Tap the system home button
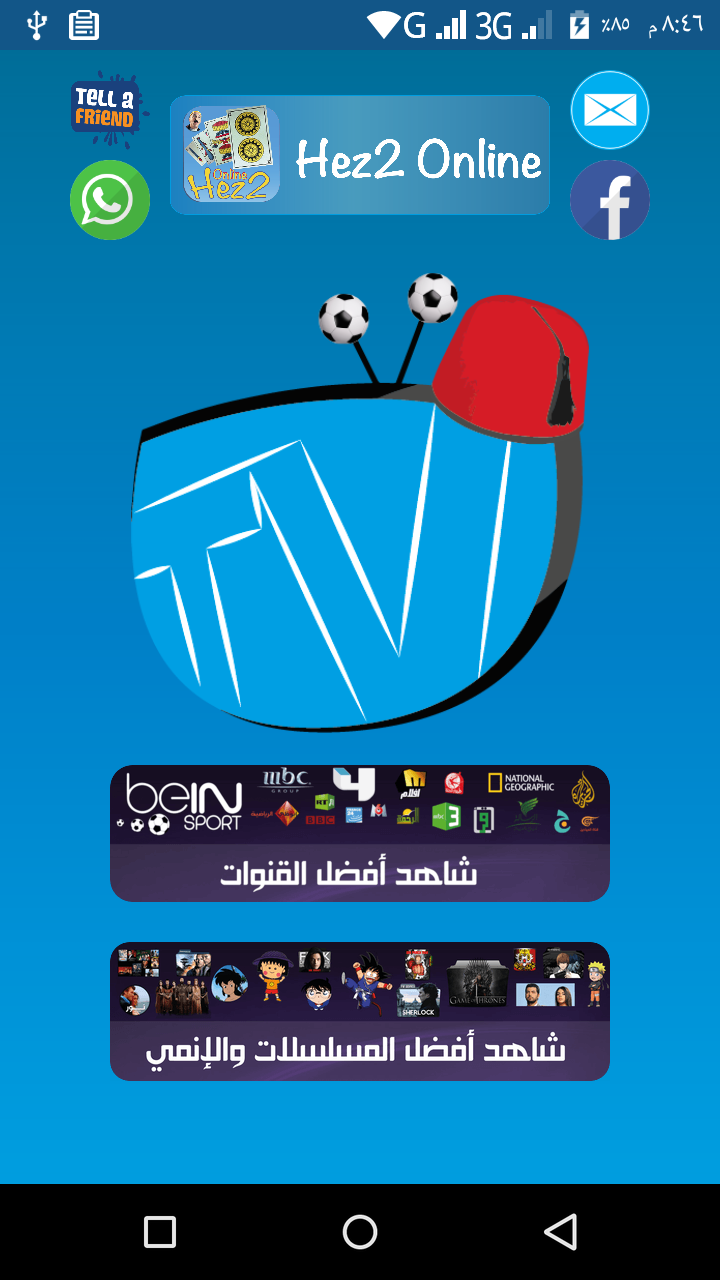The width and height of the screenshot is (720, 1280). [360, 1231]
